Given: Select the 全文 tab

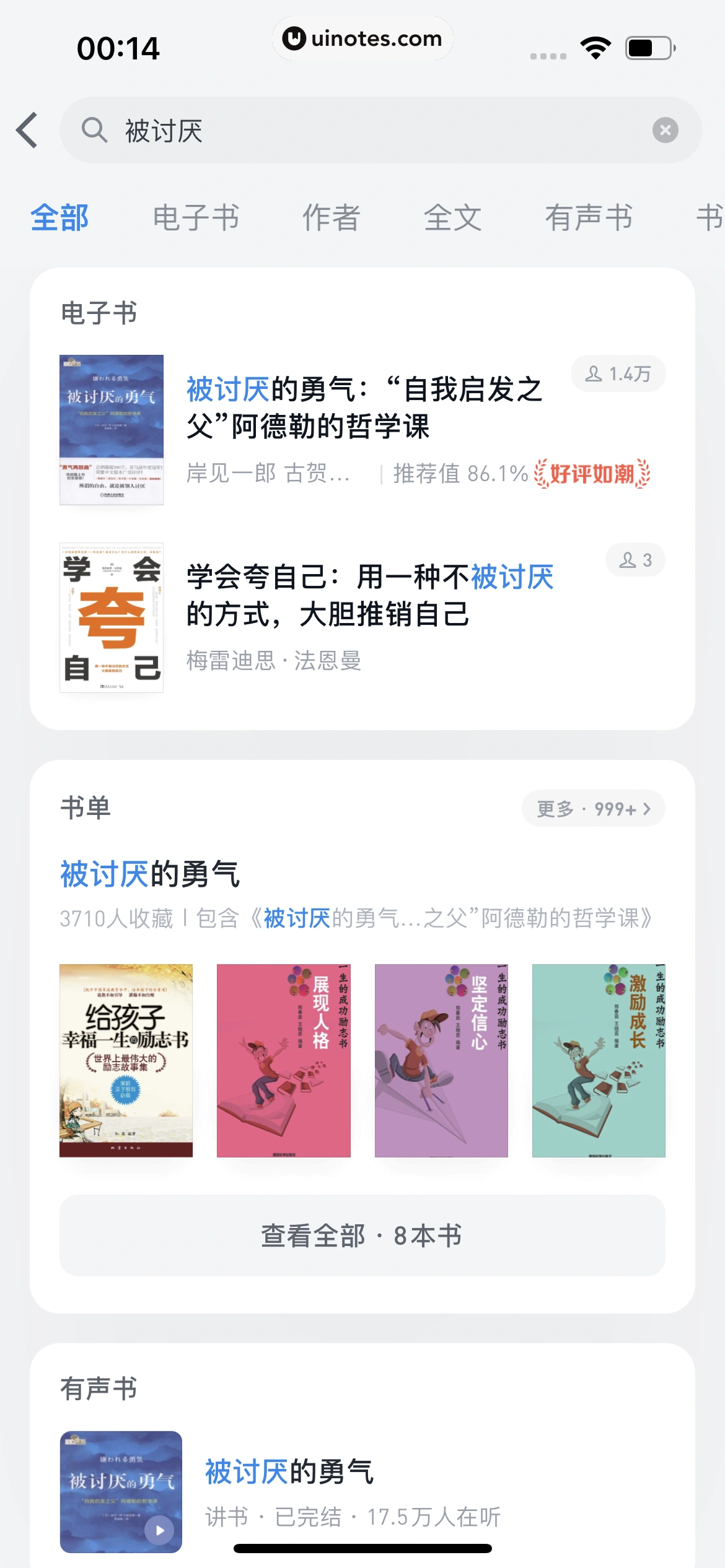Looking at the screenshot, I should pos(452,218).
